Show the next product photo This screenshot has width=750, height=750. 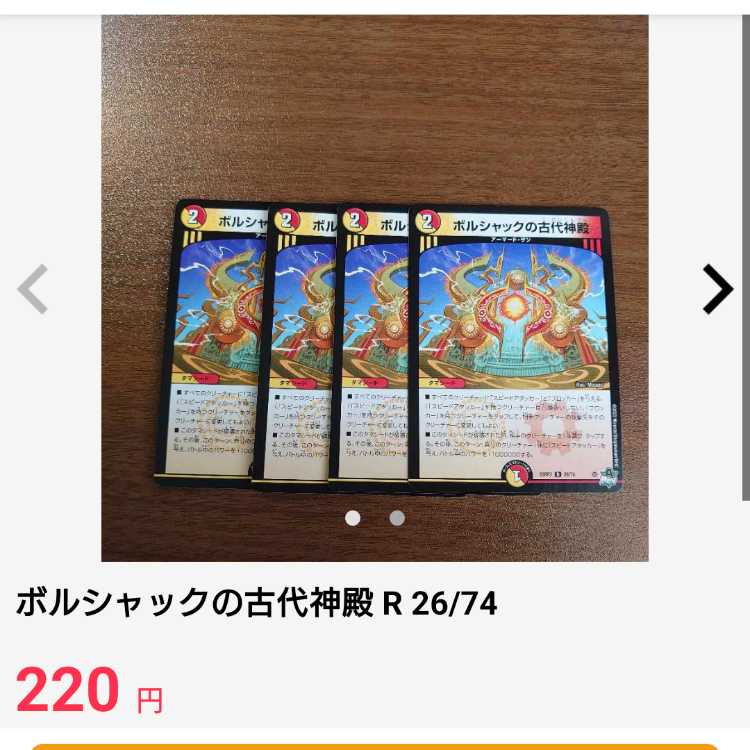tap(716, 290)
